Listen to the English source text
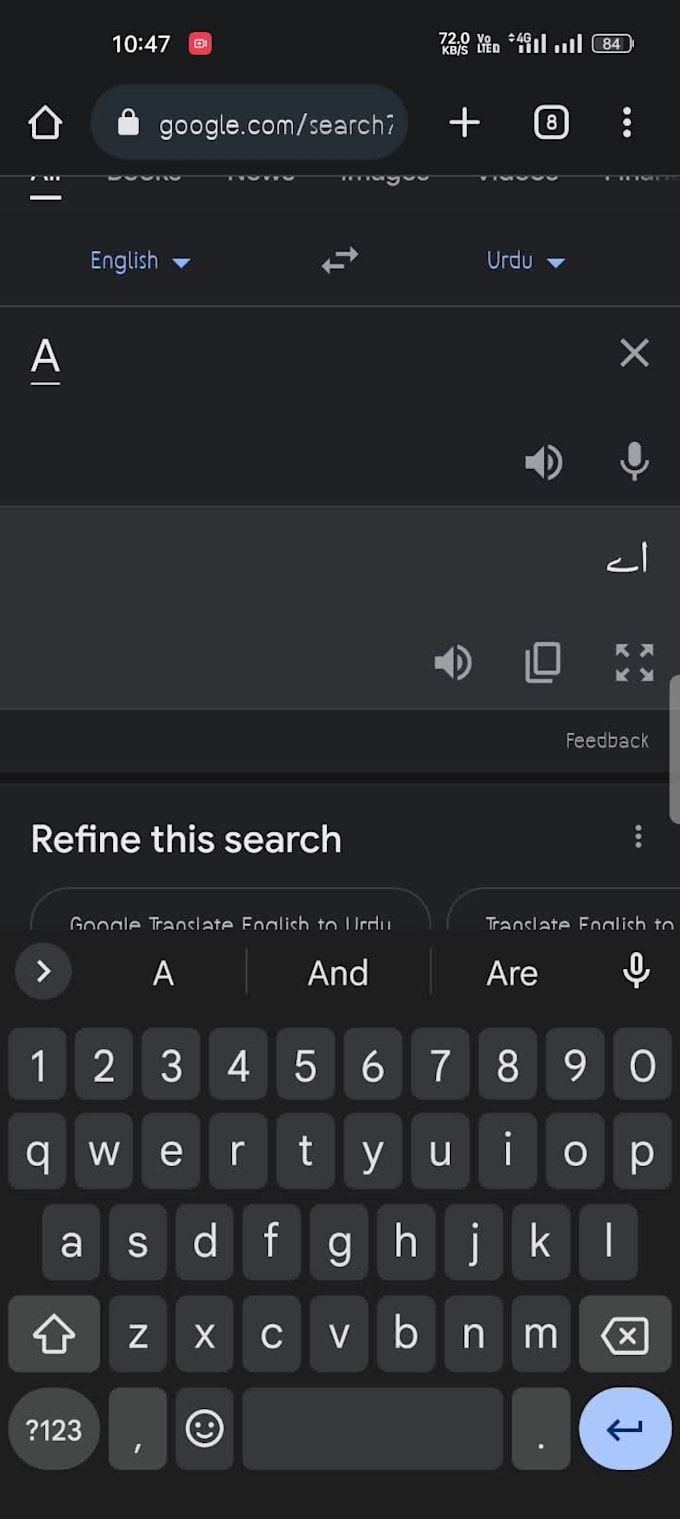Viewport: 680px width, 1519px height. tap(544, 462)
